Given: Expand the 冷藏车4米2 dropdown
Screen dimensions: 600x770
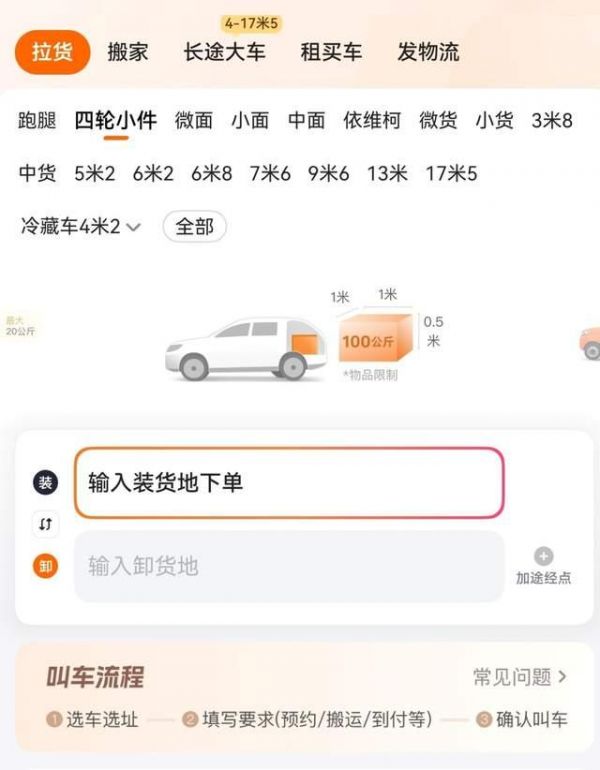Looking at the screenshot, I should (81, 227).
